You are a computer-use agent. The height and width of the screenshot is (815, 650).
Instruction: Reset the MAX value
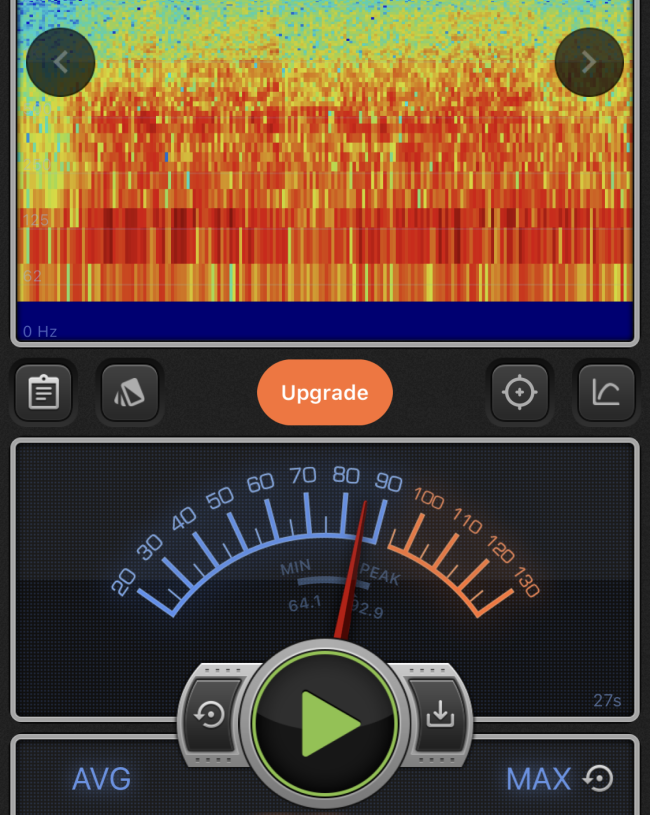599,778
